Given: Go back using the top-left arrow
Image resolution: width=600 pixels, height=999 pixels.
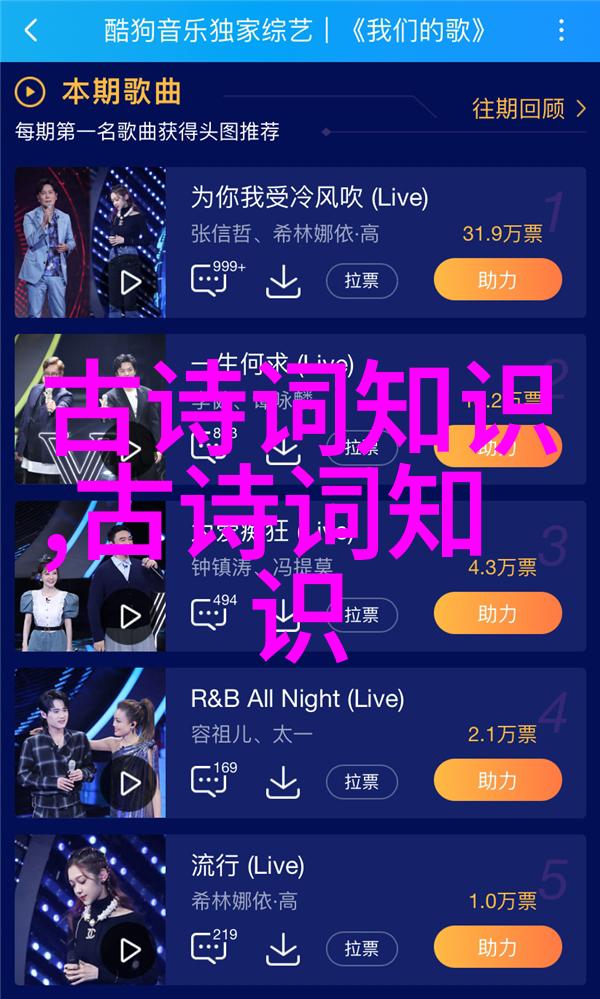Looking at the screenshot, I should tap(31, 31).
